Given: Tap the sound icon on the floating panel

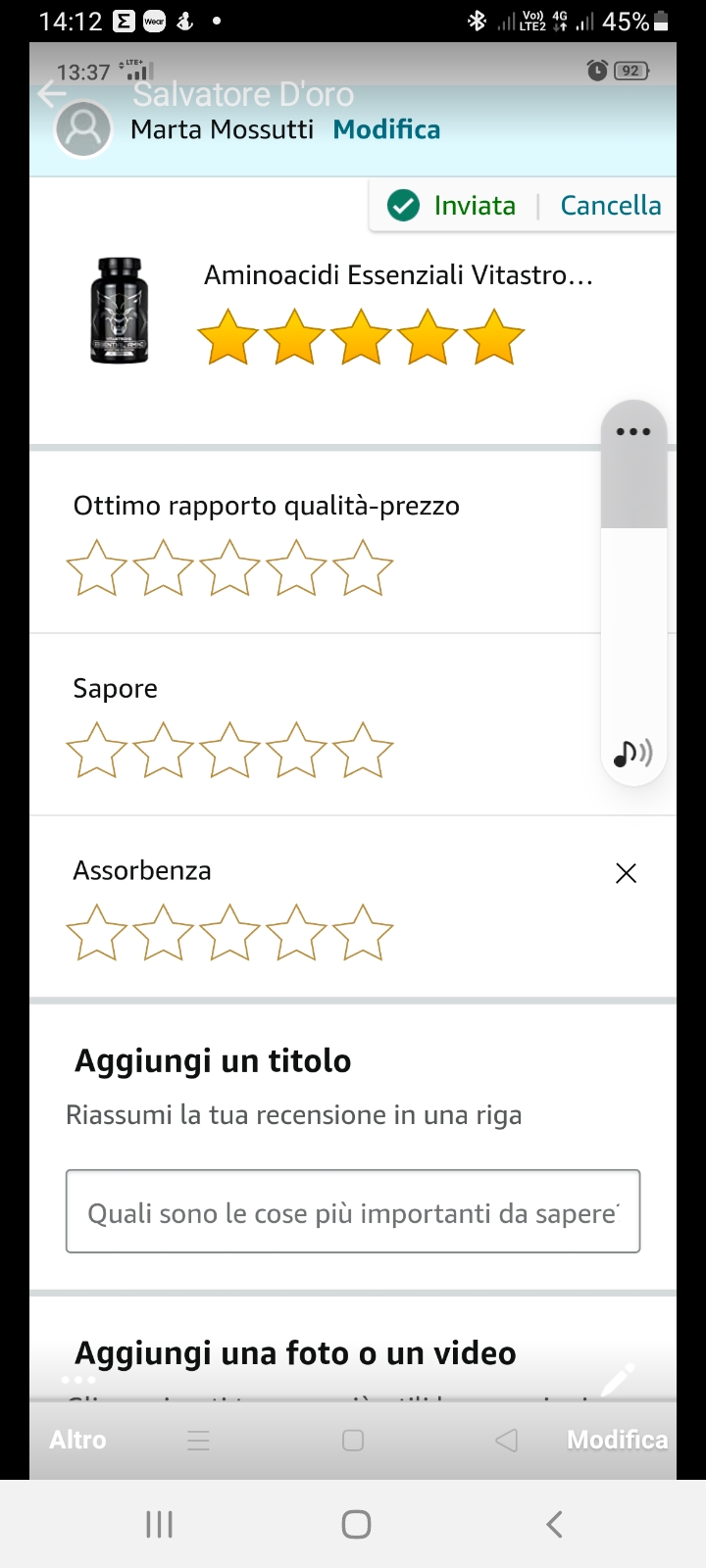Looking at the screenshot, I should (632, 754).
